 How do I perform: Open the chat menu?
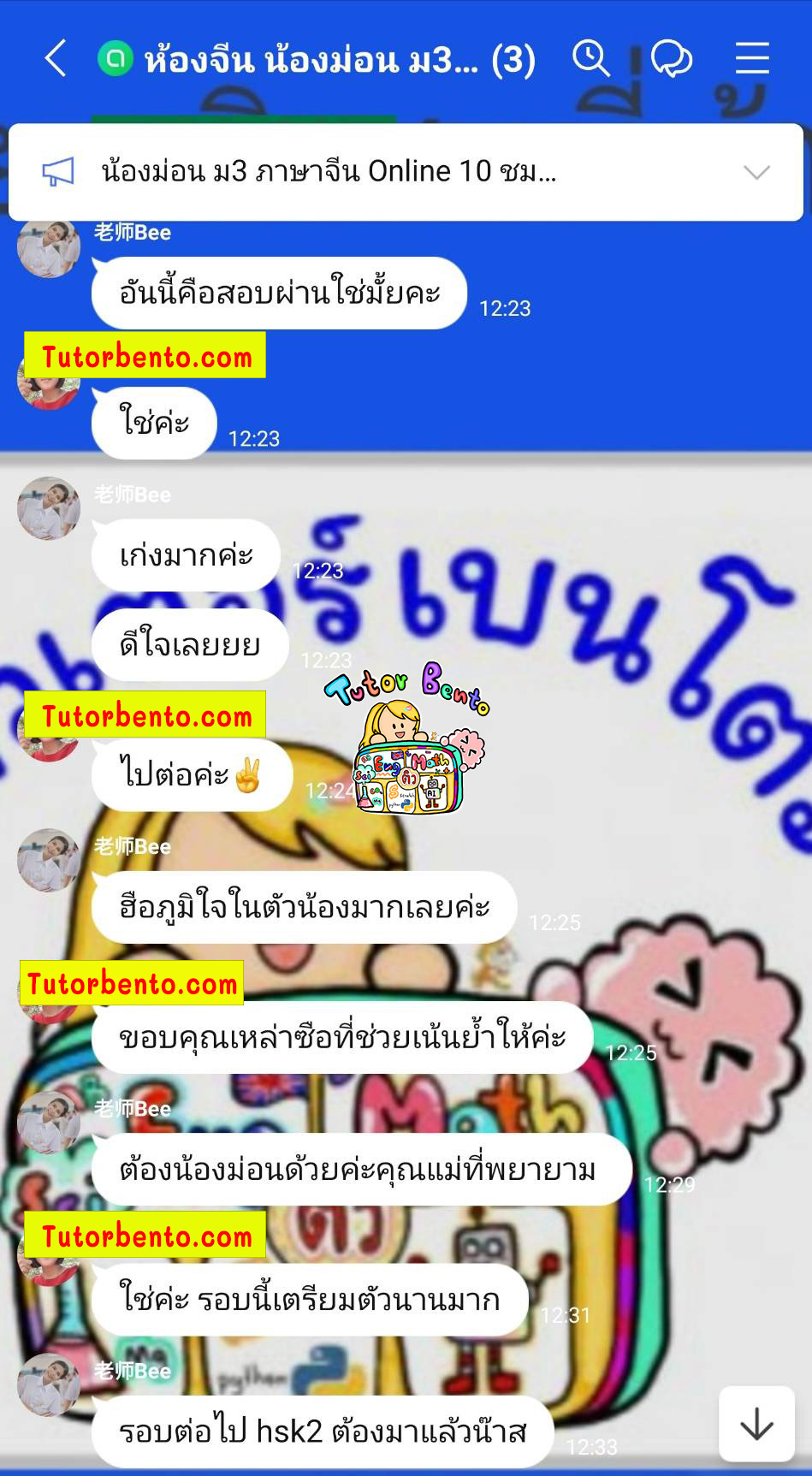(752, 59)
